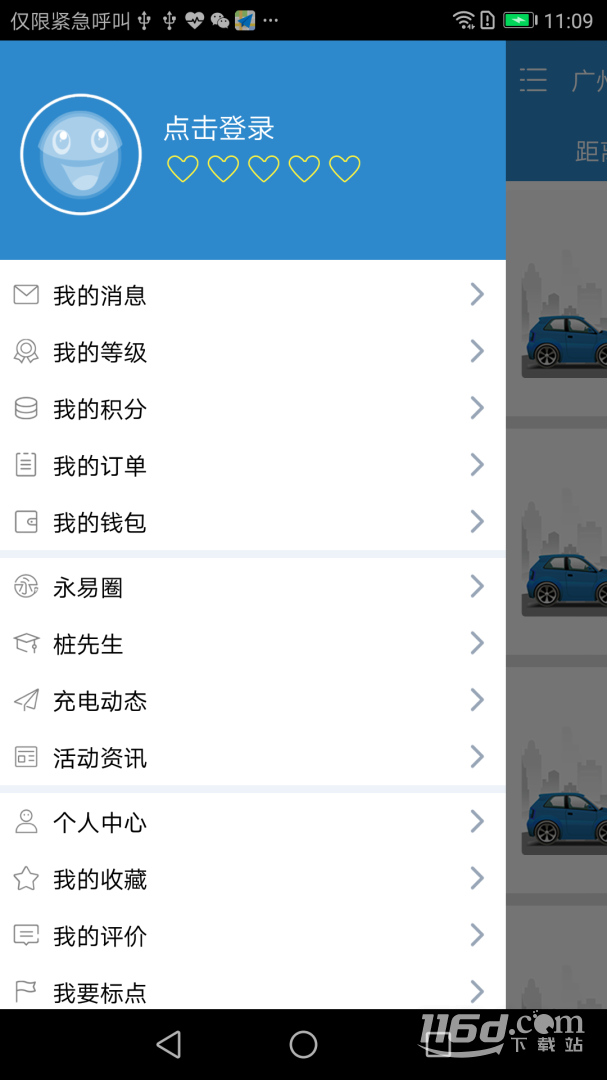The height and width of the screenshot is (1080, 607).
Task: Open 我的评价 reviews
Action: (x=253, y=935)
